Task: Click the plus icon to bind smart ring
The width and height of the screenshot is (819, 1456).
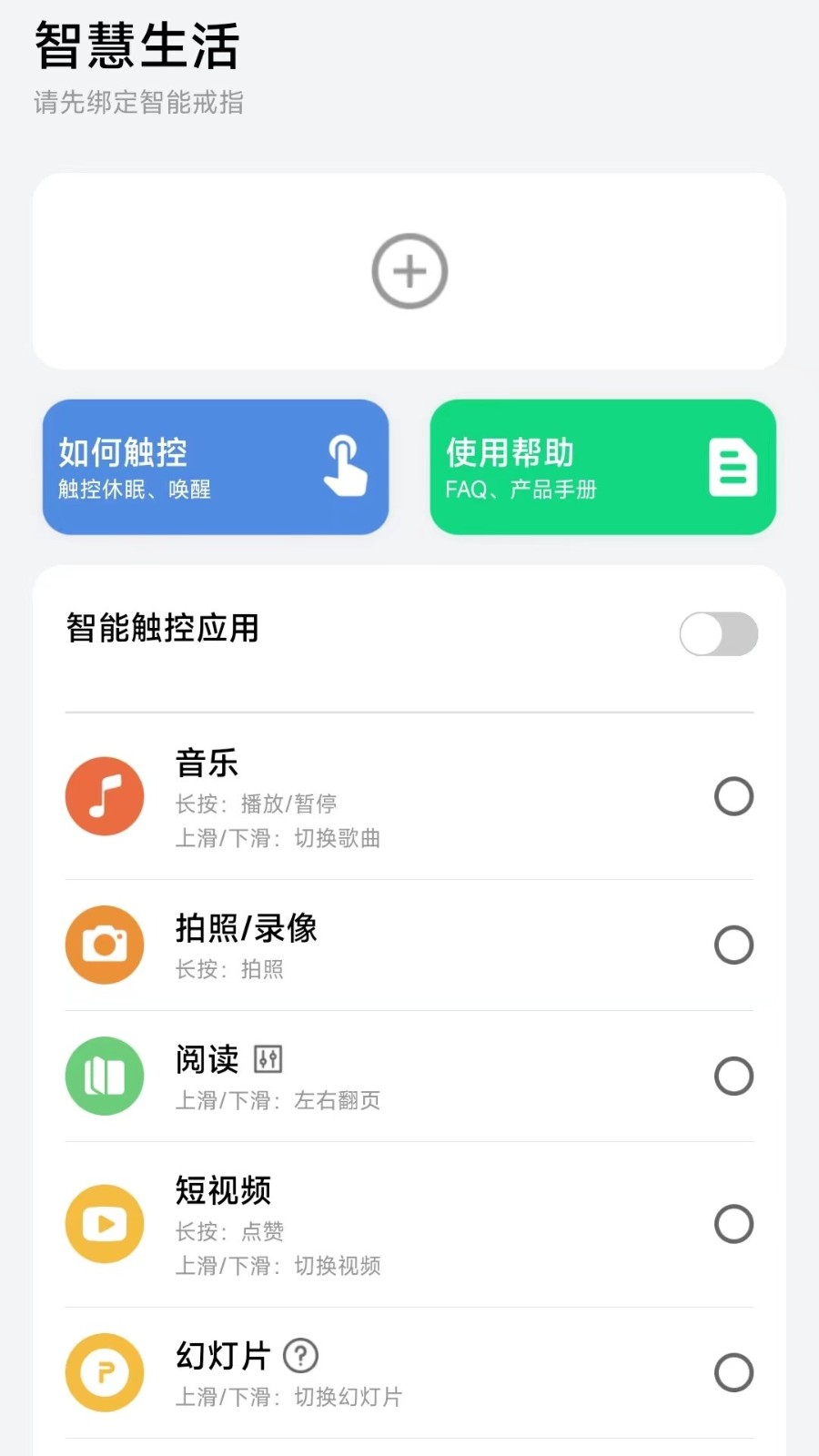Action: [x=409, y=271]
